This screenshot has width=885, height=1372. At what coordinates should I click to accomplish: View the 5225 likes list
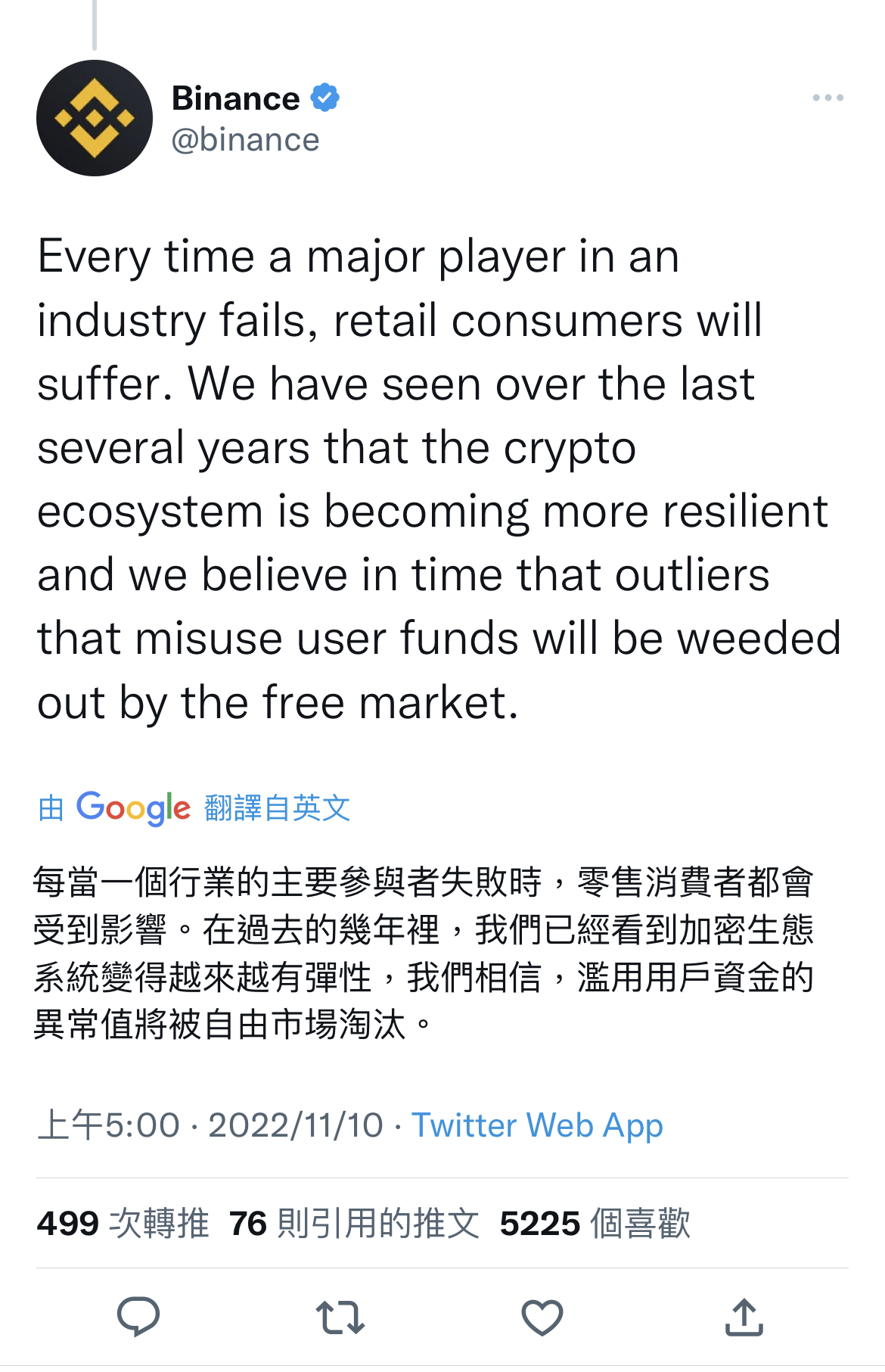tap(595, 1224)
